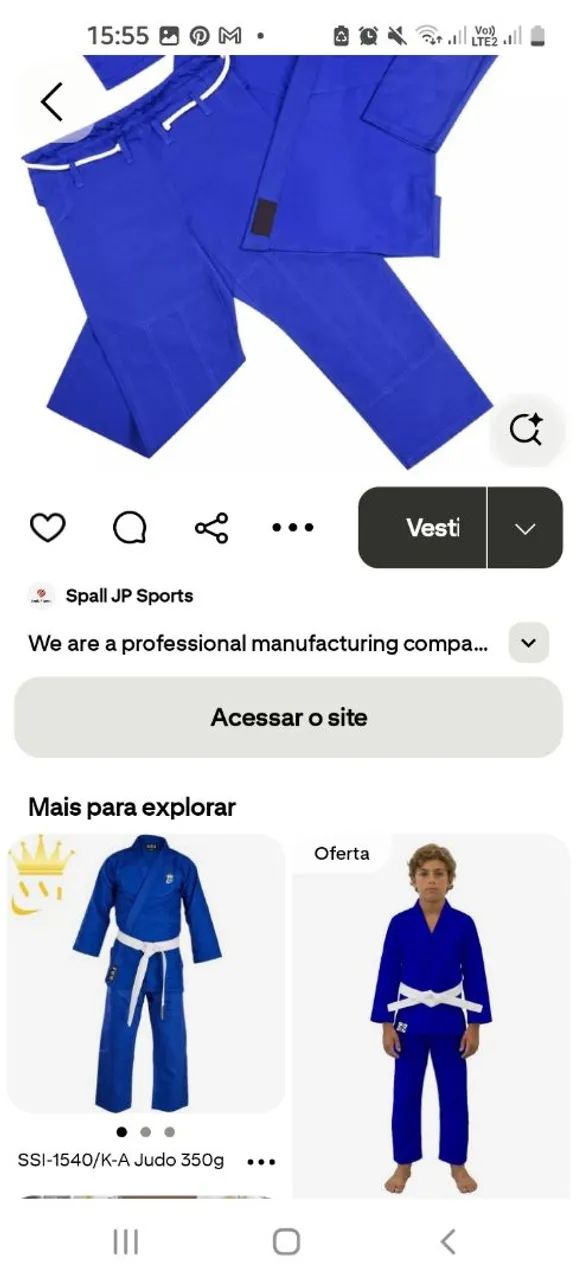576x1280 pixels.
Task: Go back using the top-left arrow
Action: (52, 101)
